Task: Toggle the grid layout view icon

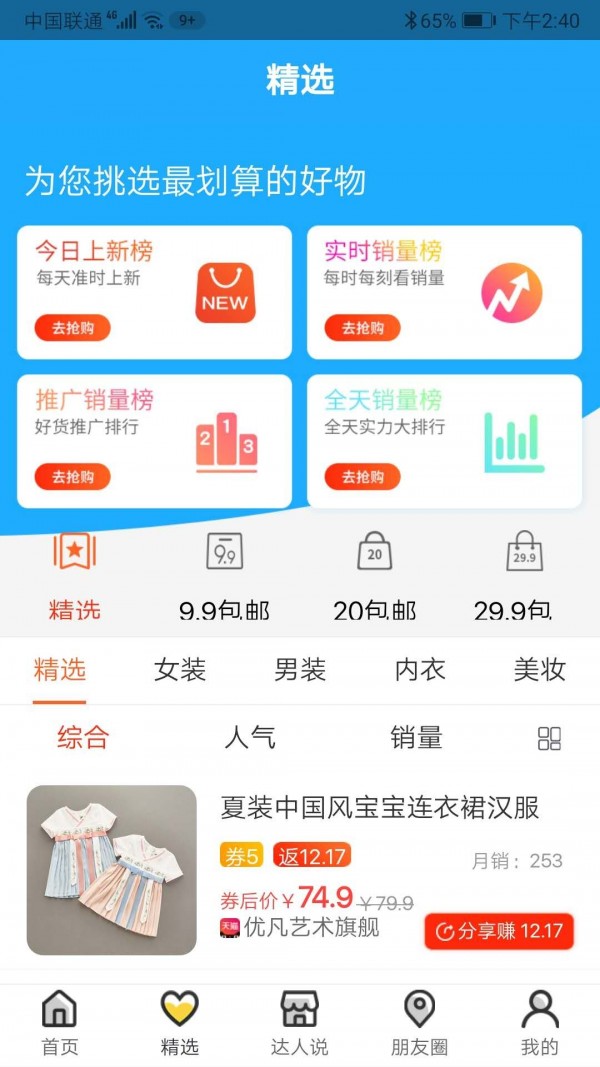Action: click(x=549, y=739)
